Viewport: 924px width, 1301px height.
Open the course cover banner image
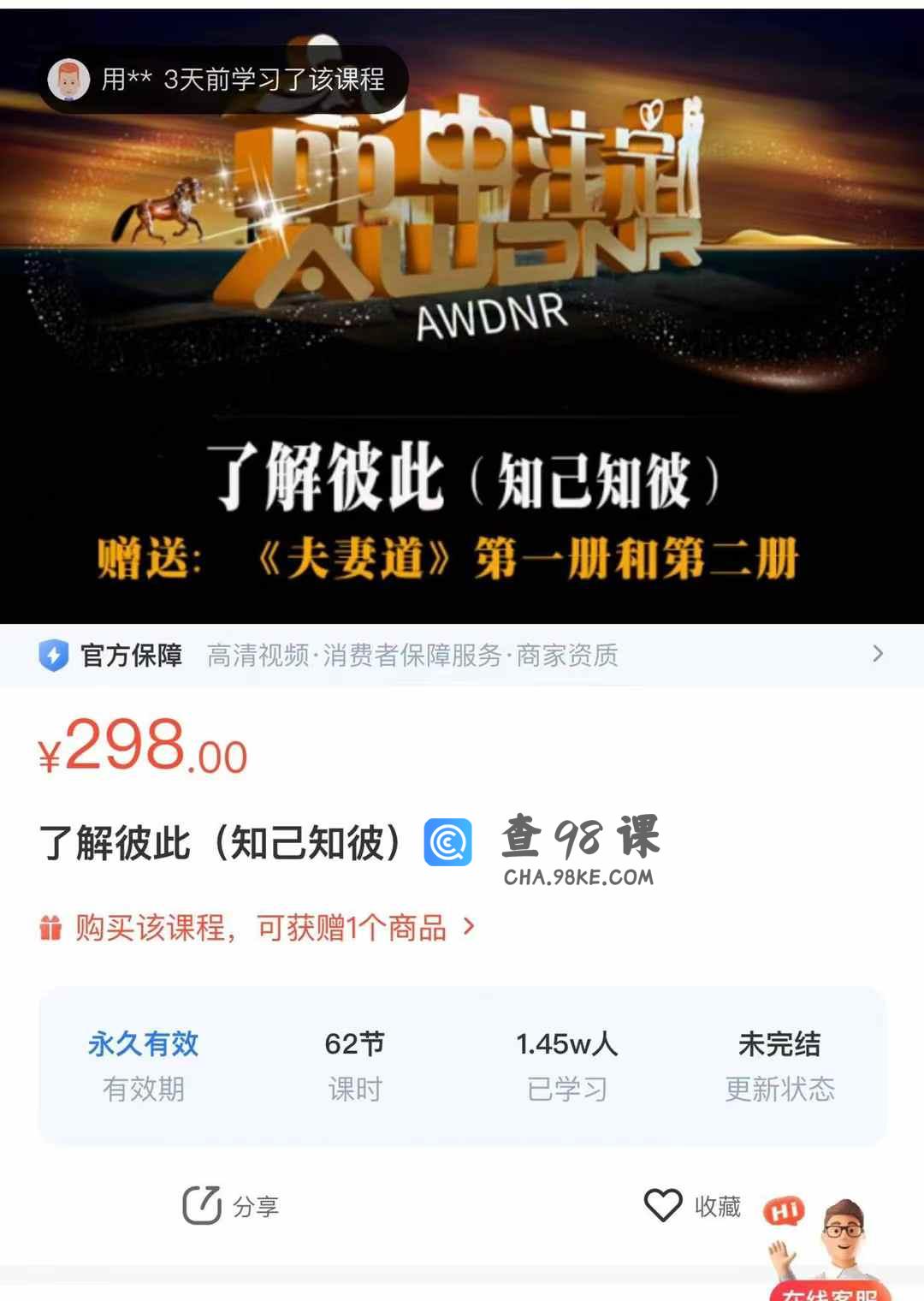[x=462, y=342]
